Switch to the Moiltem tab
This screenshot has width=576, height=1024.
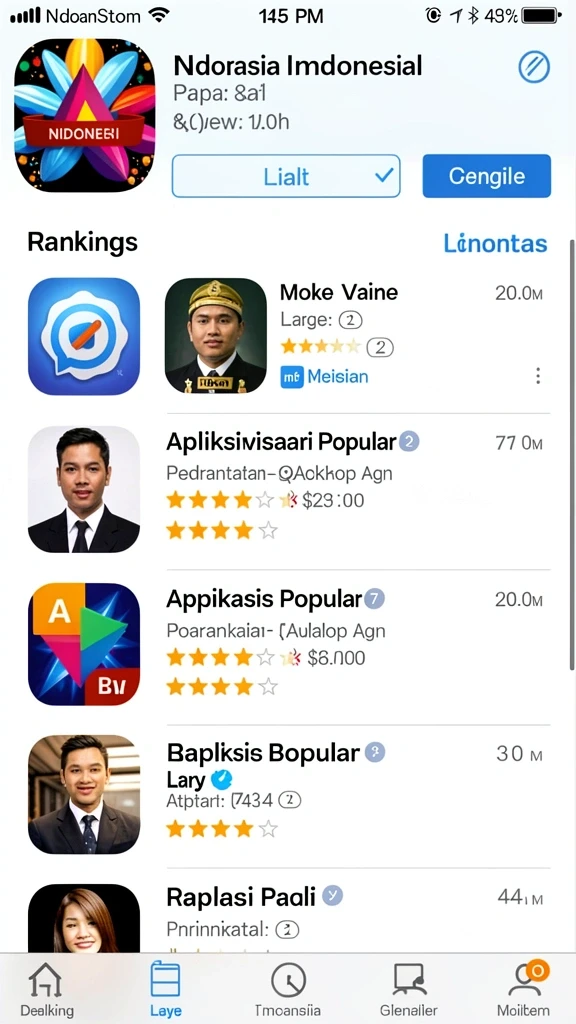(523, 989)
